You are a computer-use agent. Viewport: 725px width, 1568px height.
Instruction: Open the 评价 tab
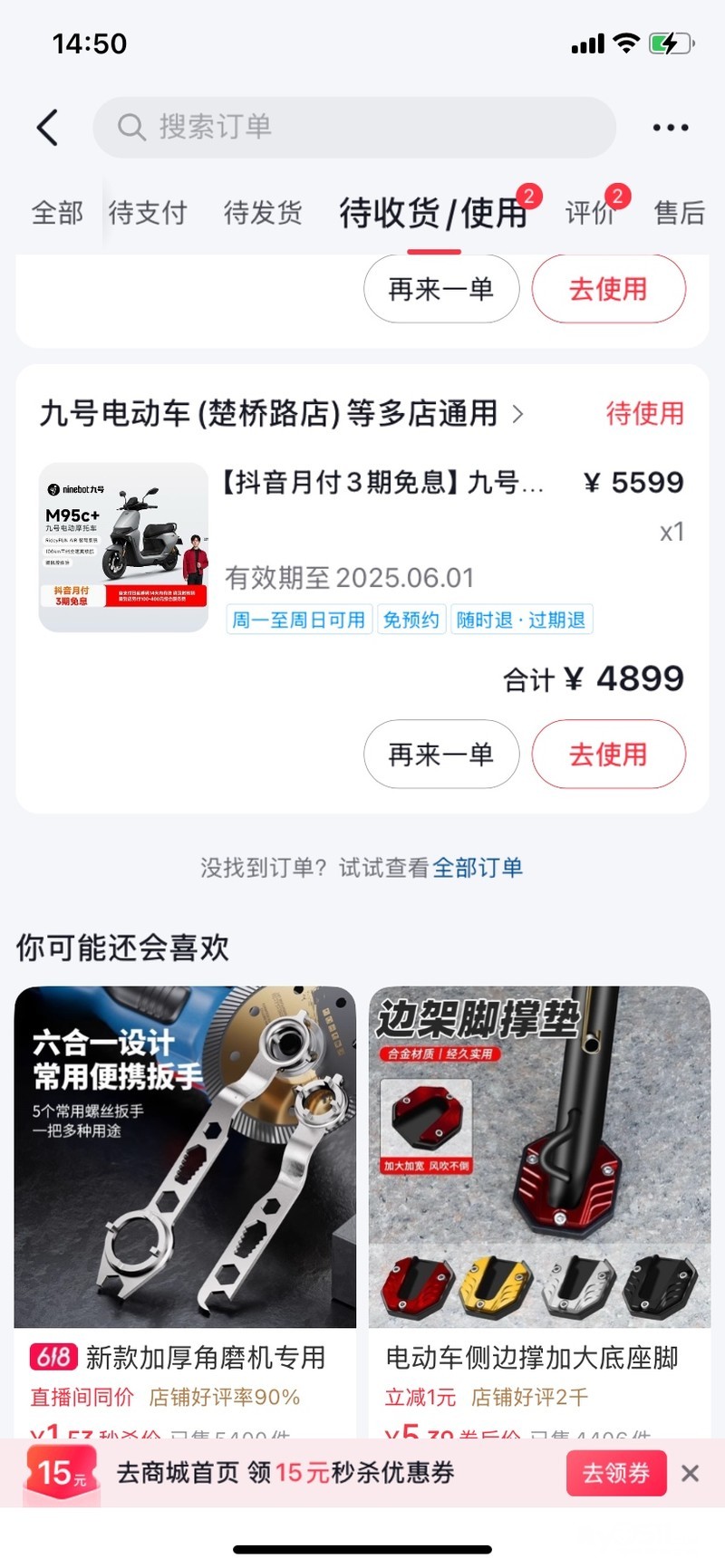(x=591, y=213)
